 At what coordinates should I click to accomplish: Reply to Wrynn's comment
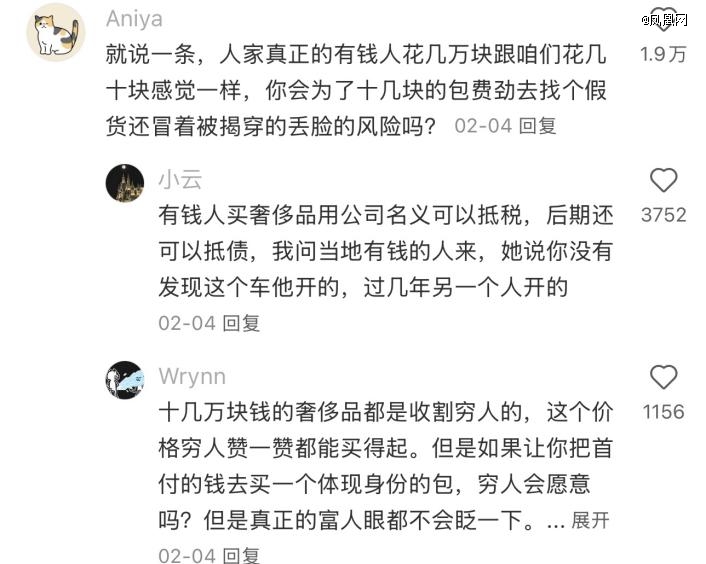click(241, 555)
